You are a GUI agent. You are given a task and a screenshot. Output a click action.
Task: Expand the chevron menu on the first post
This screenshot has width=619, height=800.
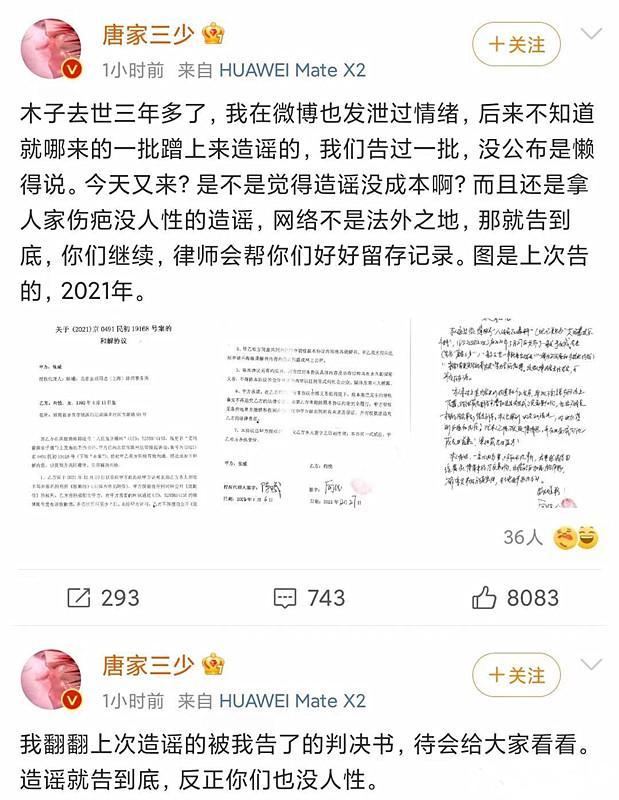(592, 35)
